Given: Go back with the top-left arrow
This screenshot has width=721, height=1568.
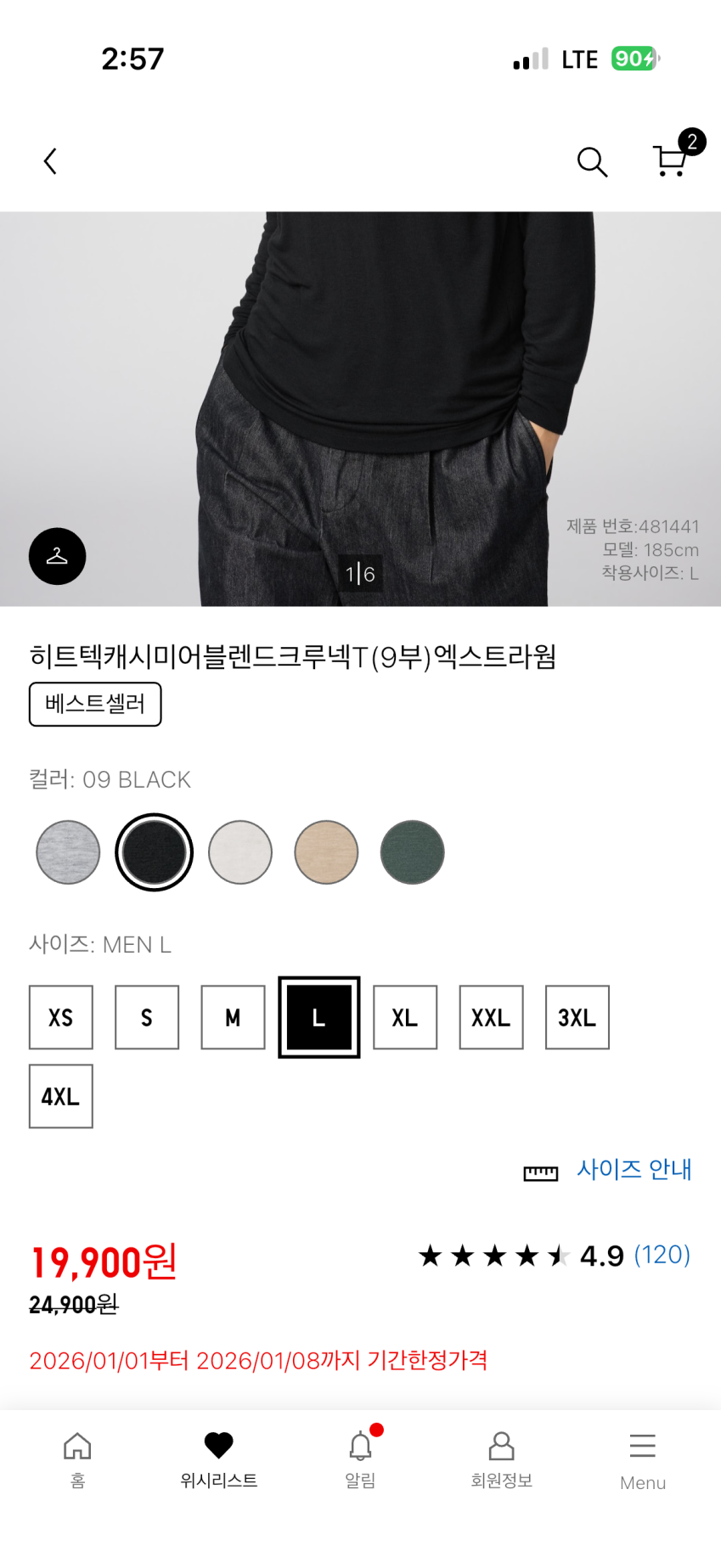Looking at the screenshot, I should [50, 161].
